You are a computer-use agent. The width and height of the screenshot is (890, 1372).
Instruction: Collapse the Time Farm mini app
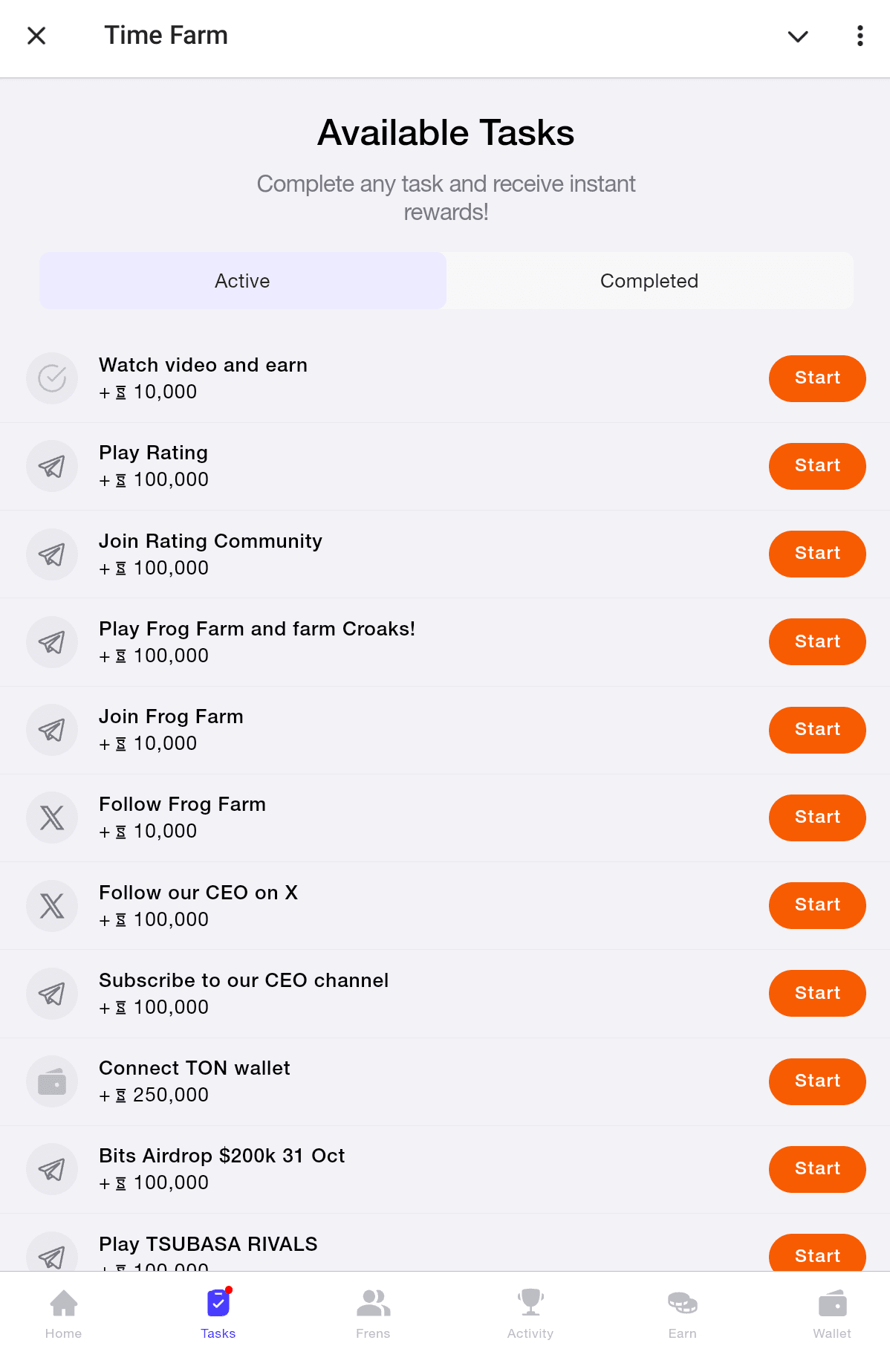798,36
